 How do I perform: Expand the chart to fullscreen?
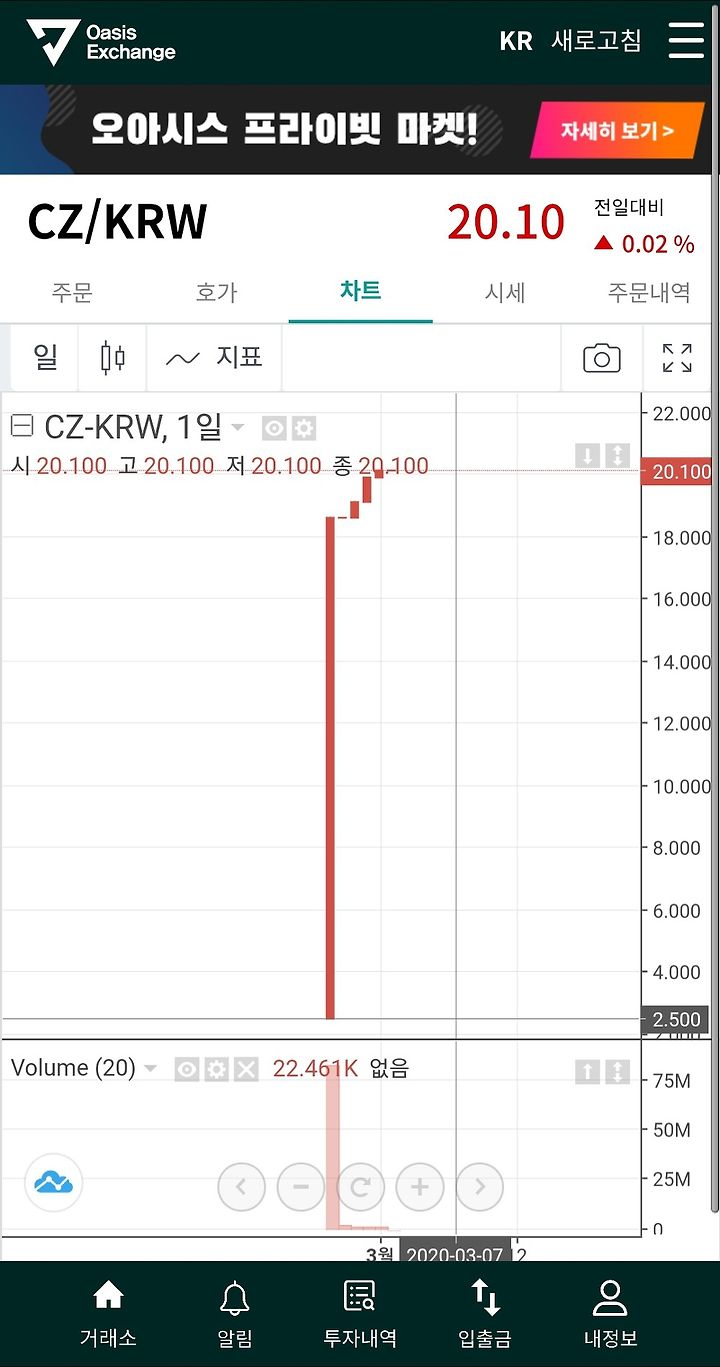[677, 358]
